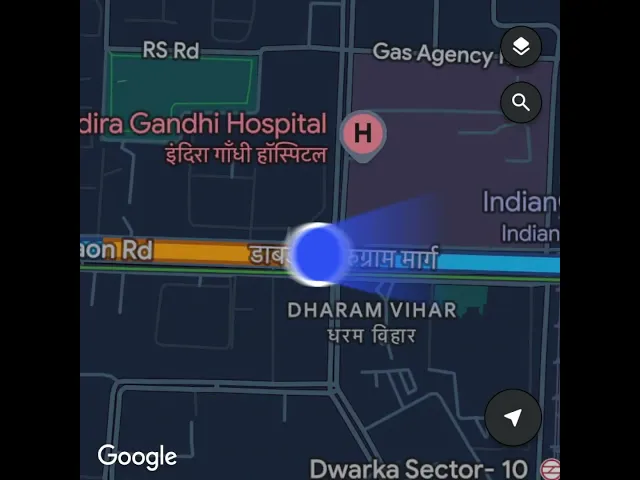
Task: Re-center map with the location arrow
Action: [513, 418]
